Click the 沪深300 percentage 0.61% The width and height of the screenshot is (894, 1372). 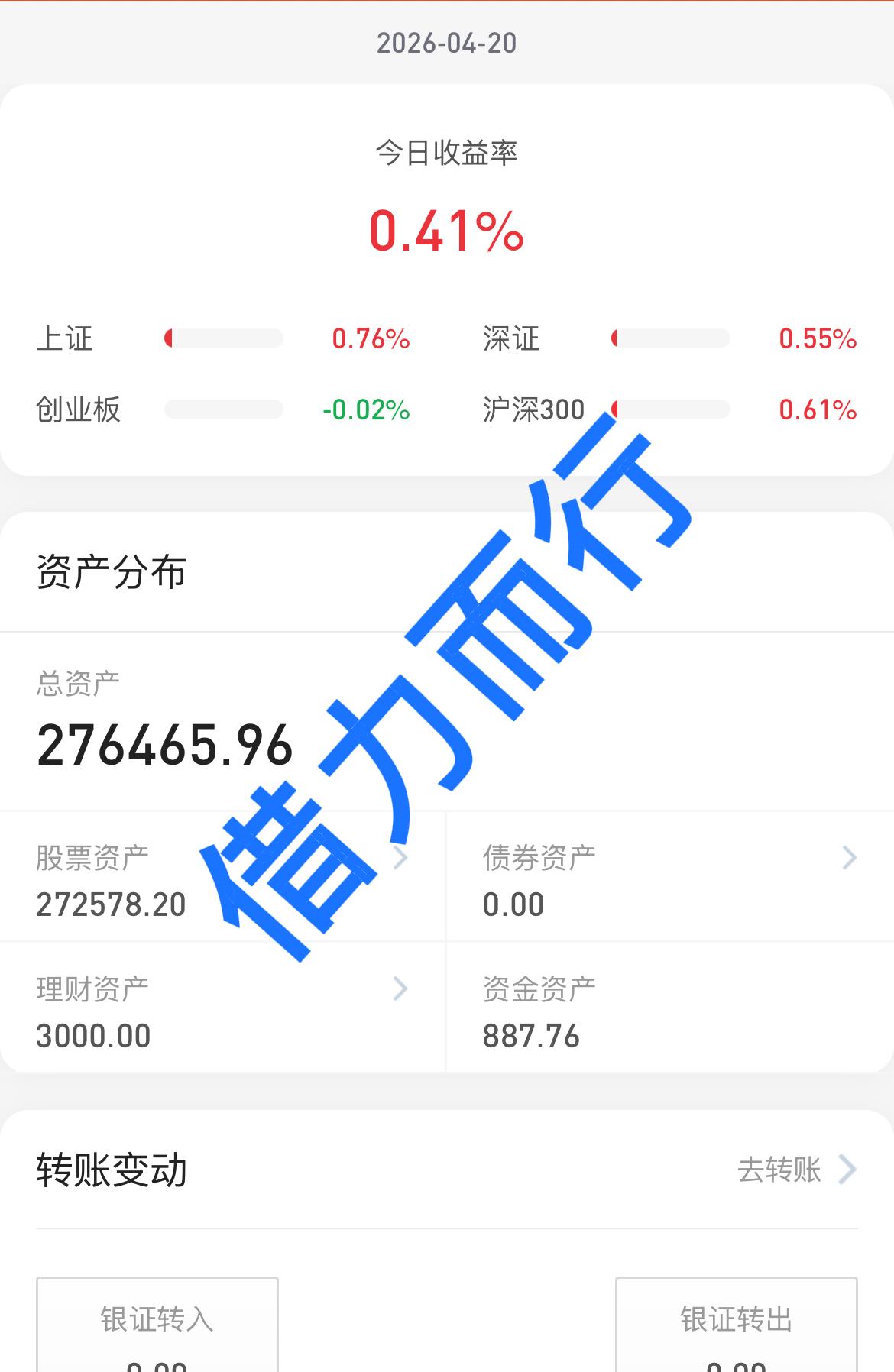click(815, 409)
